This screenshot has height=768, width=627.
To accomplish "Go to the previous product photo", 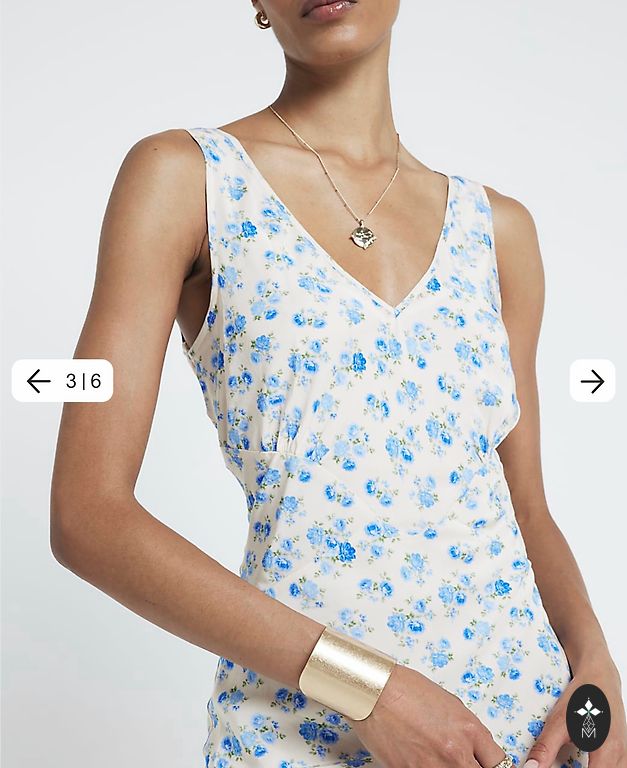I will click(39, 381).
